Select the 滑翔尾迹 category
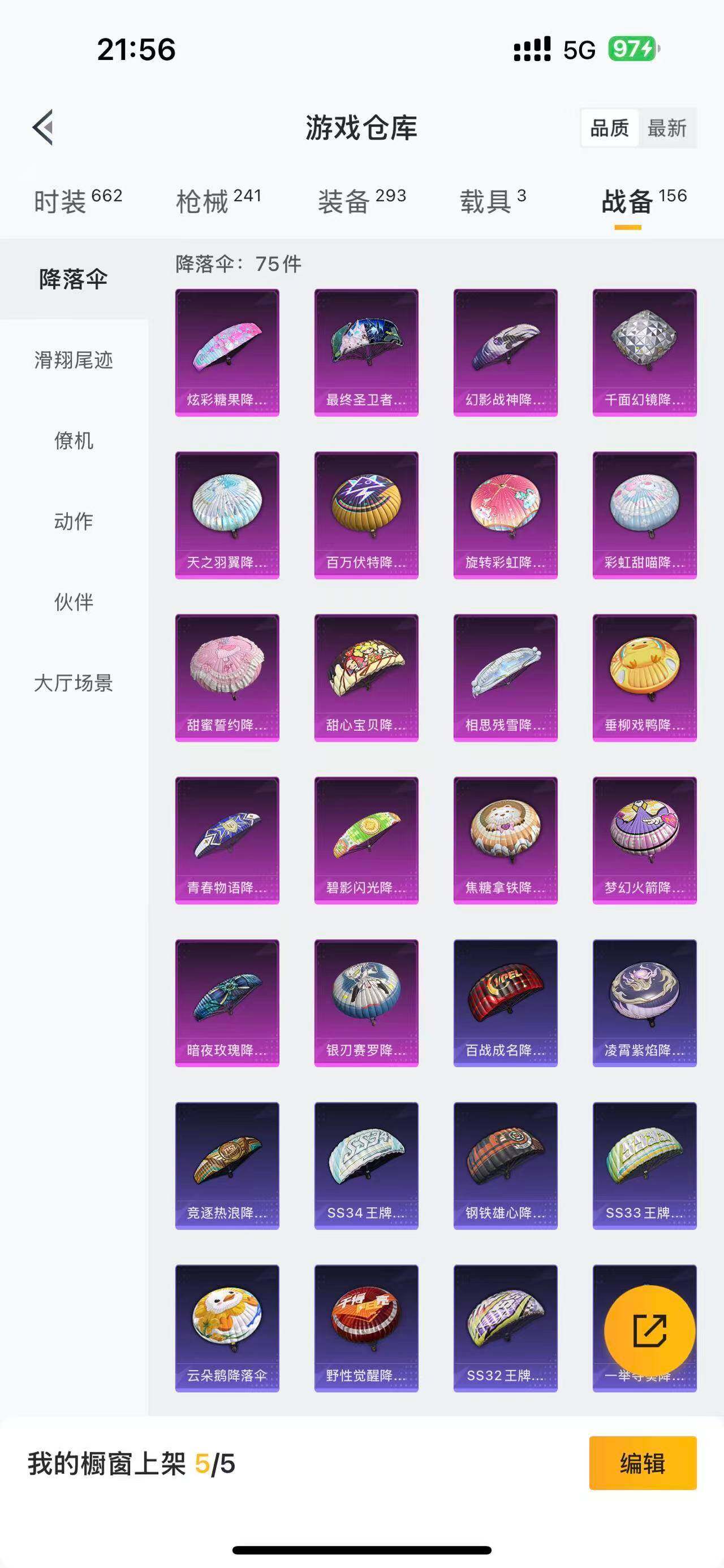 pos(74,359)
